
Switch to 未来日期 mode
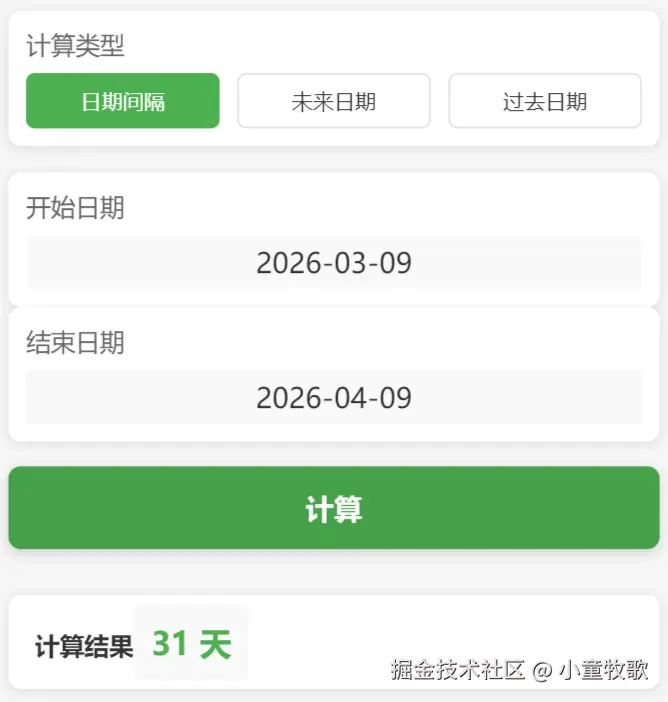pos(334,101)
